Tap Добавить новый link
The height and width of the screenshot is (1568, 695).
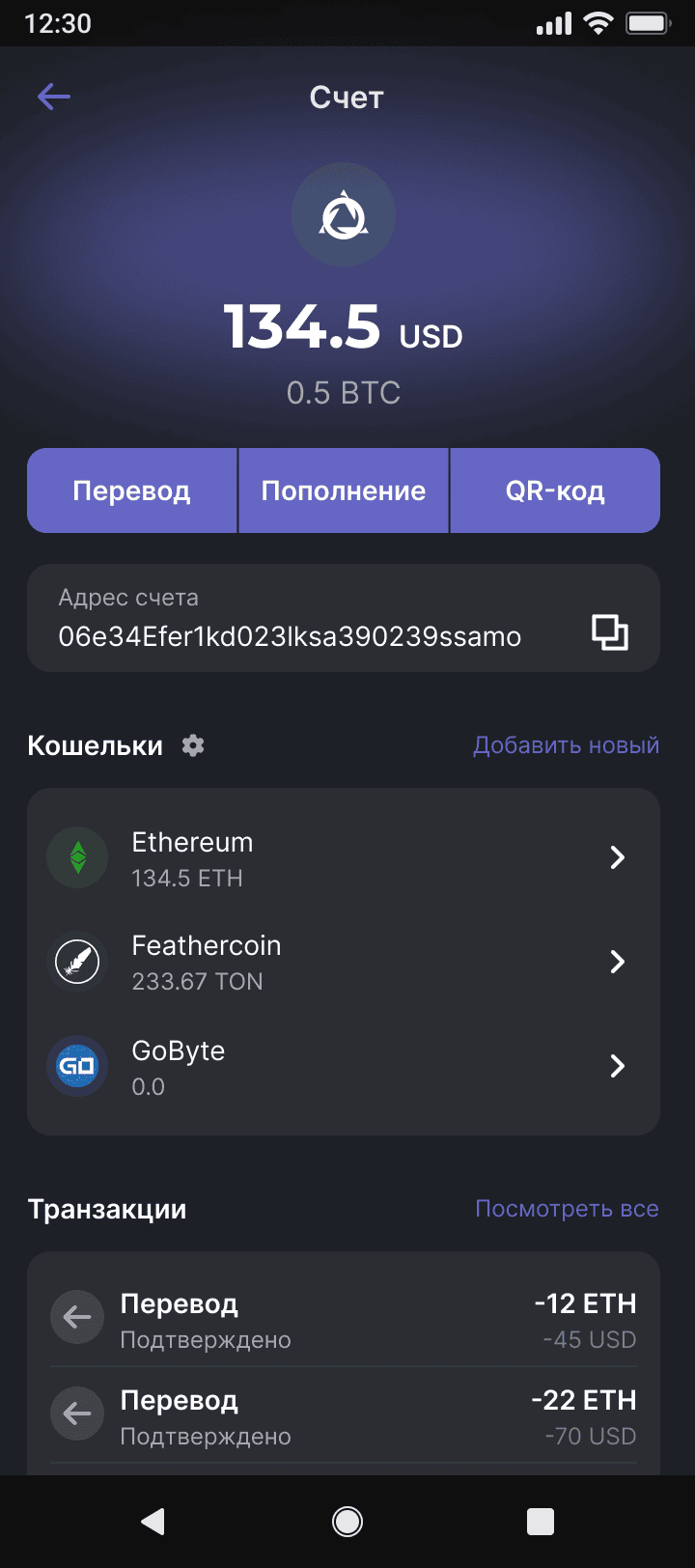(x=566, y=745)
